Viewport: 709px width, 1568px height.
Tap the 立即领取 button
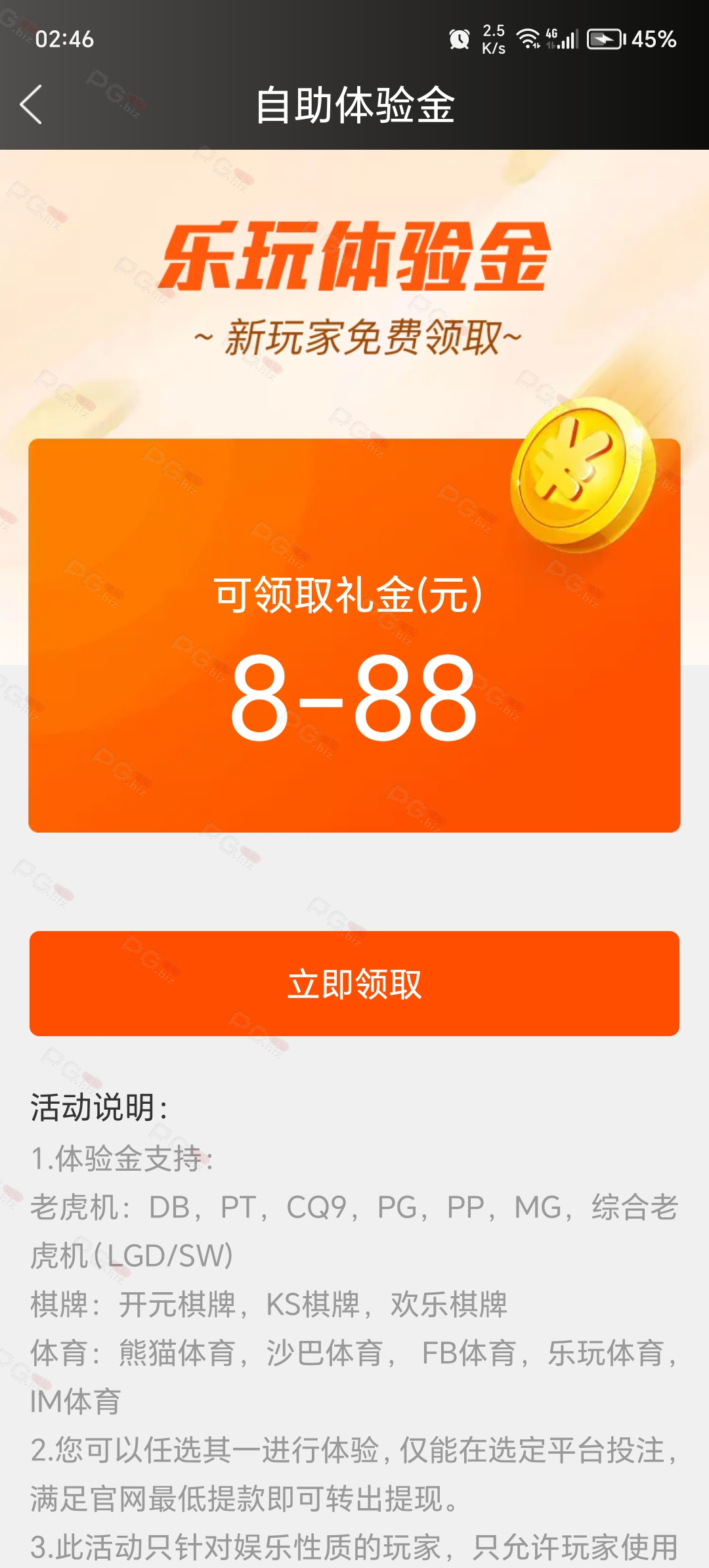(x=354, y=984)
